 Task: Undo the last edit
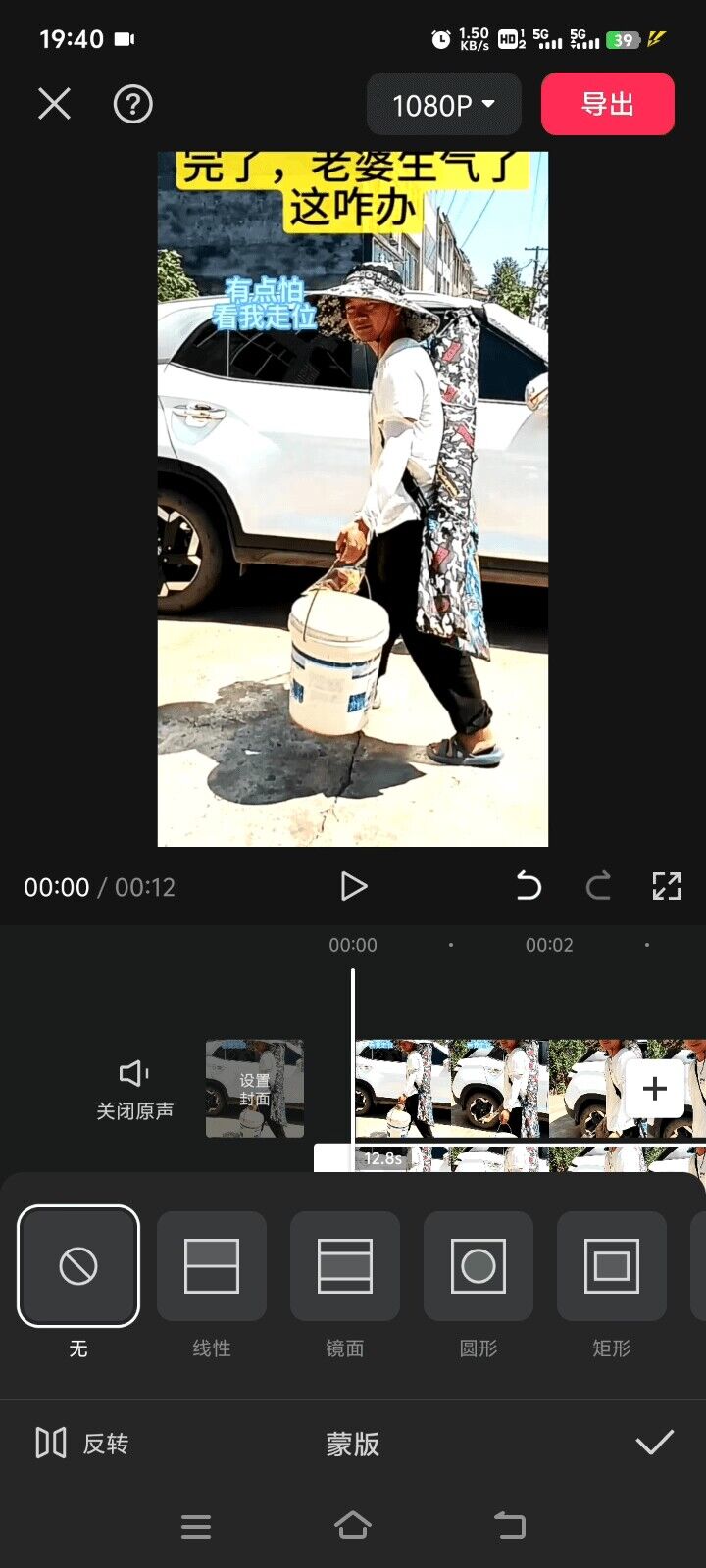coord(529,886)
